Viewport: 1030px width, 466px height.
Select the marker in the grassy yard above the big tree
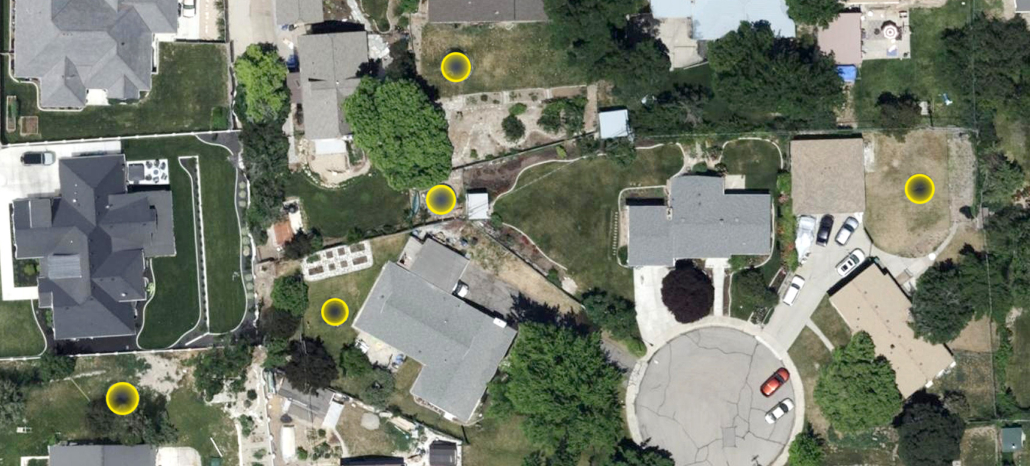point(456,67)
